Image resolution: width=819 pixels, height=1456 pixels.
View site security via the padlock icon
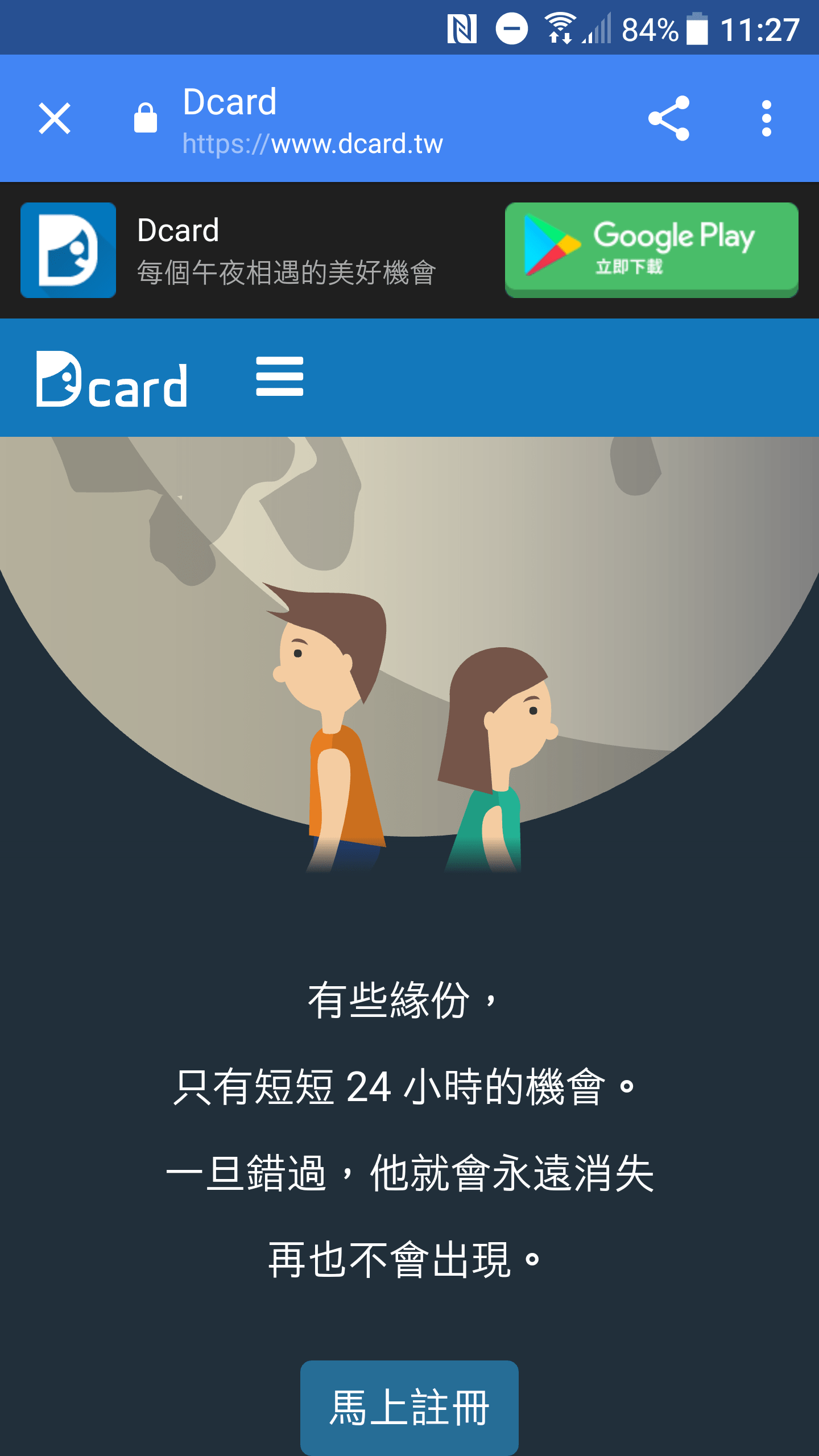click(x=145, y=118)
